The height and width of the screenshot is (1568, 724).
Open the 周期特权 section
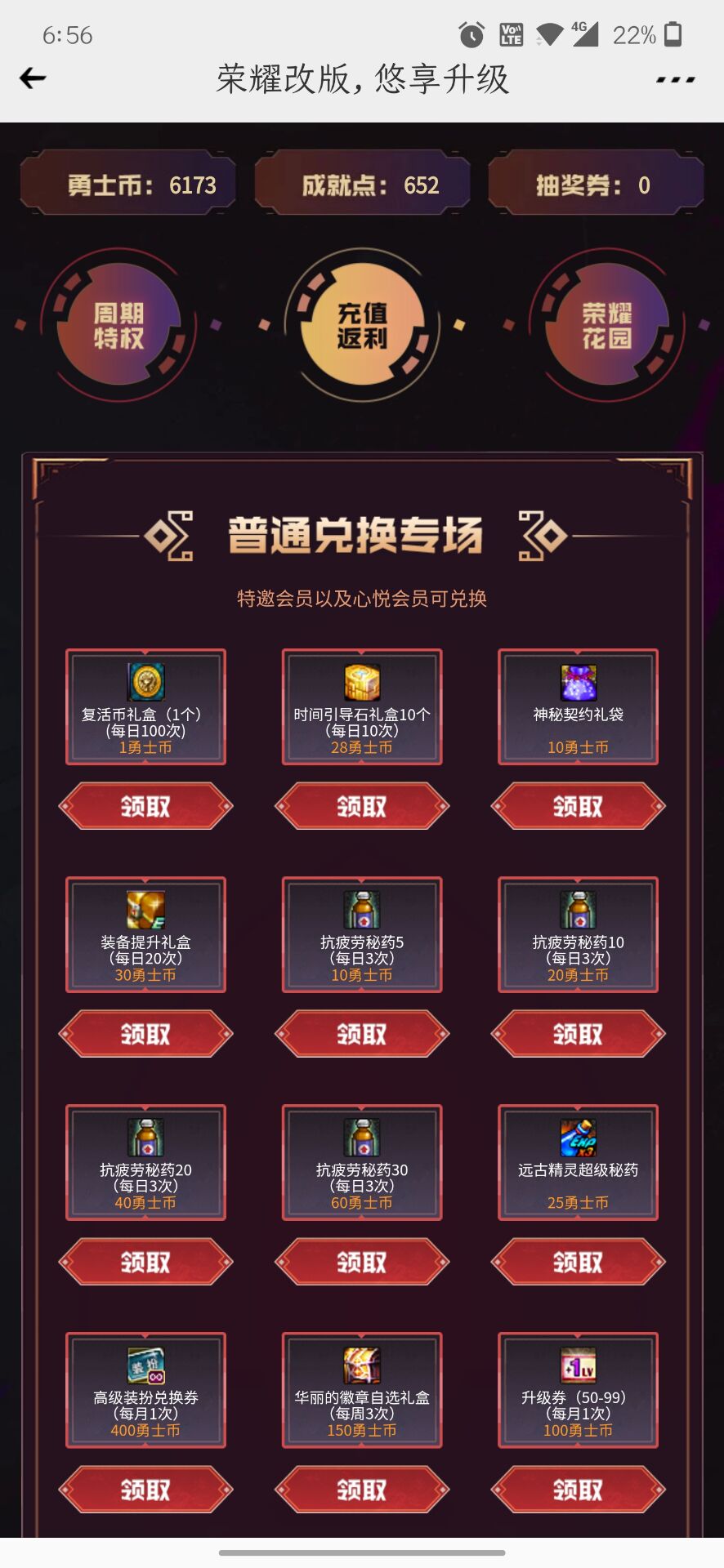coord(118,325)
